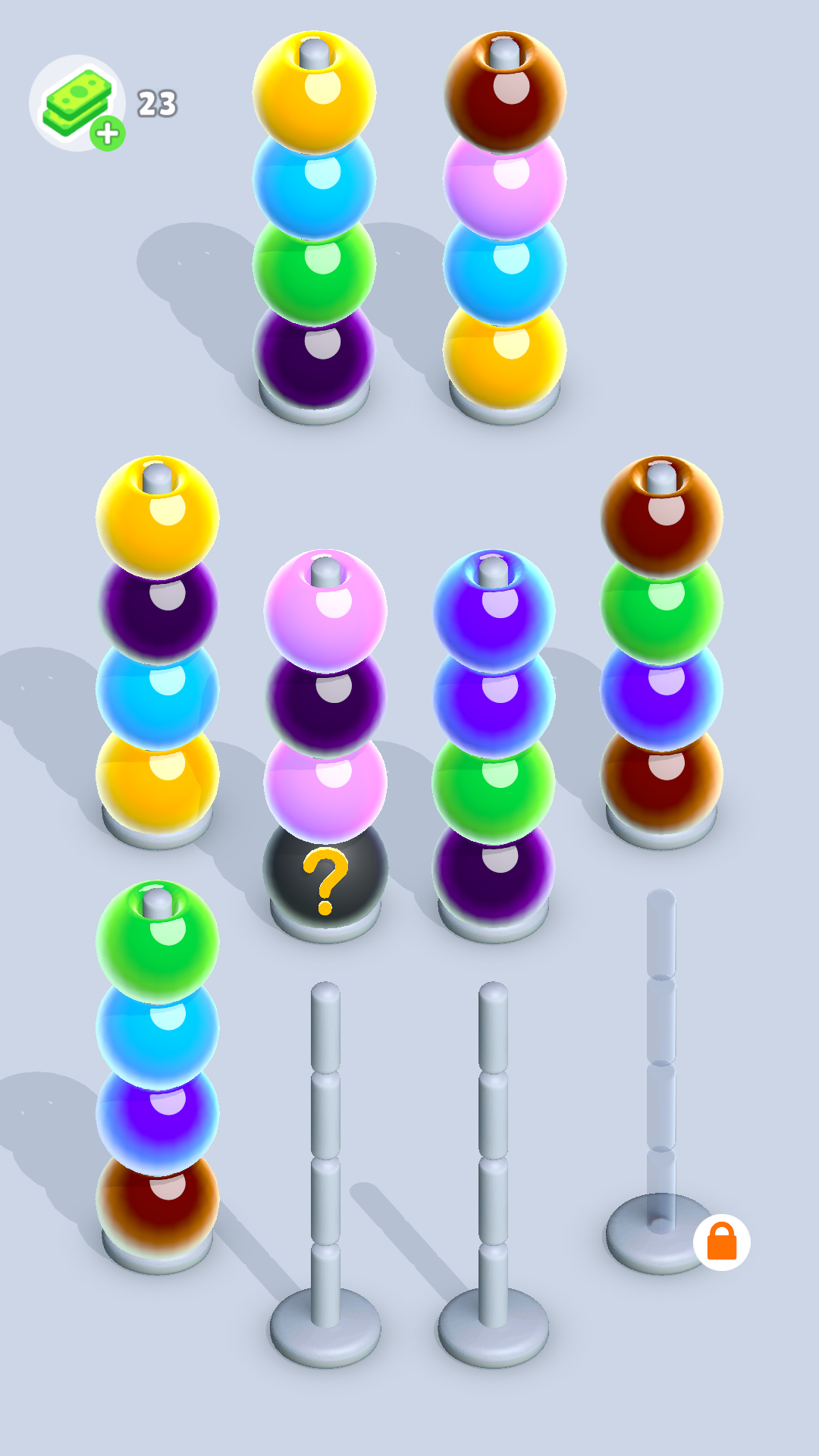819x1456 pixels.
Task: Tap the blue ball in the top-left stack
Action: point(315,186)
